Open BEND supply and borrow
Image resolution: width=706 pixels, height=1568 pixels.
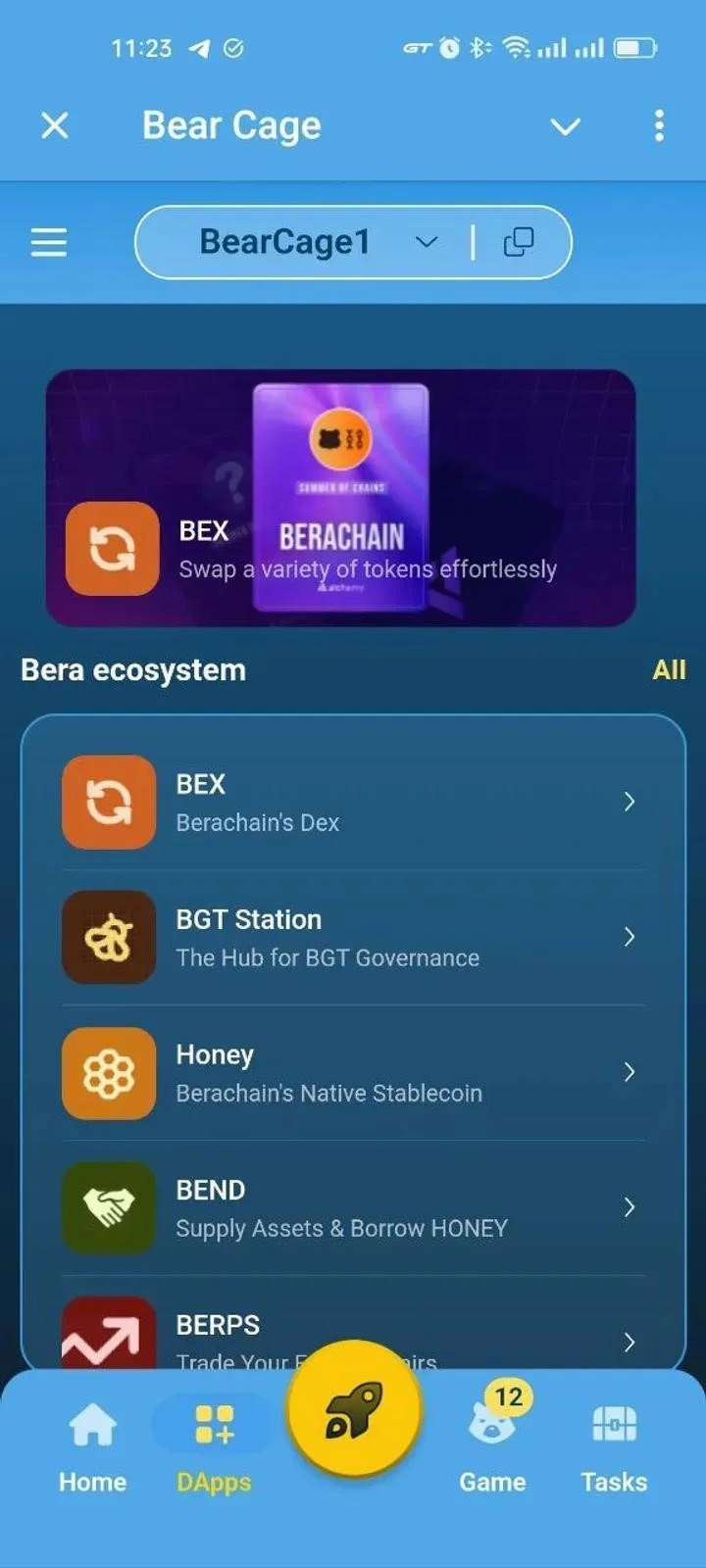click(x=353, y=1207)
